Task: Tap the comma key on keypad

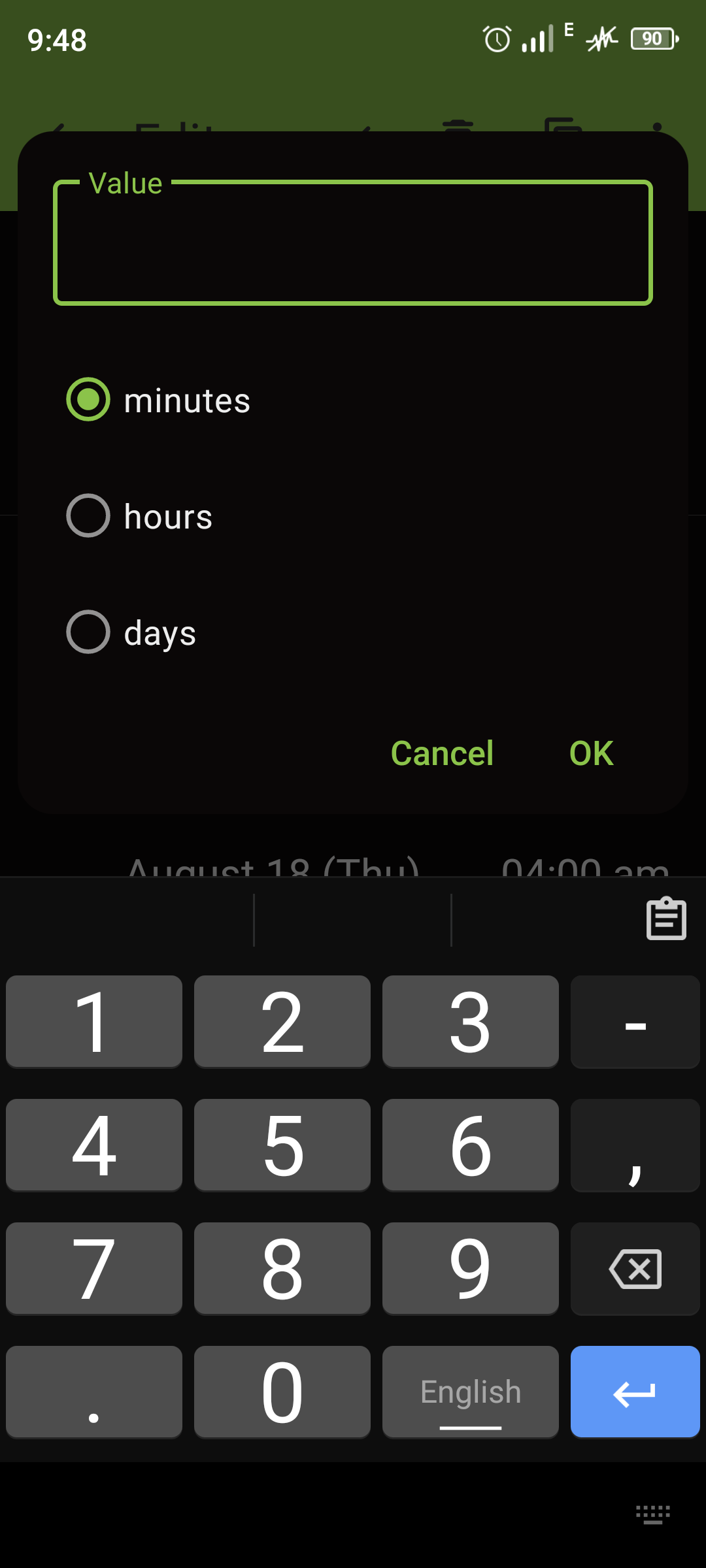Action: [635, 1145]
